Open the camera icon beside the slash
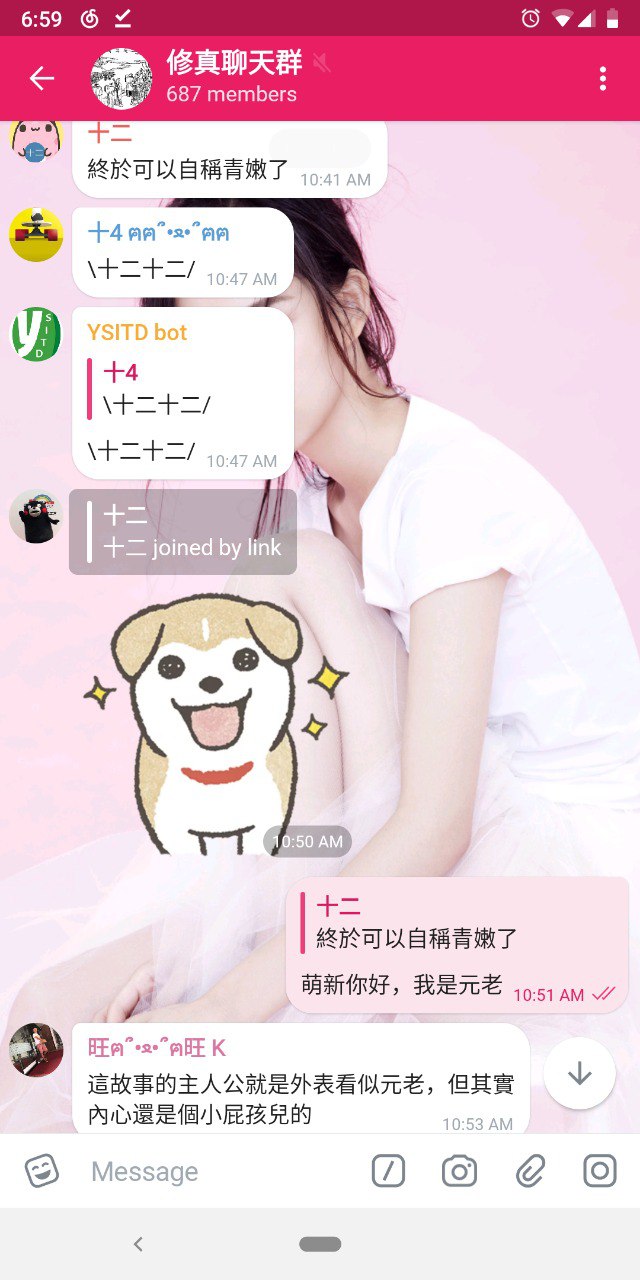This screenshot has width=640, height=1280. coord(459,1170)
